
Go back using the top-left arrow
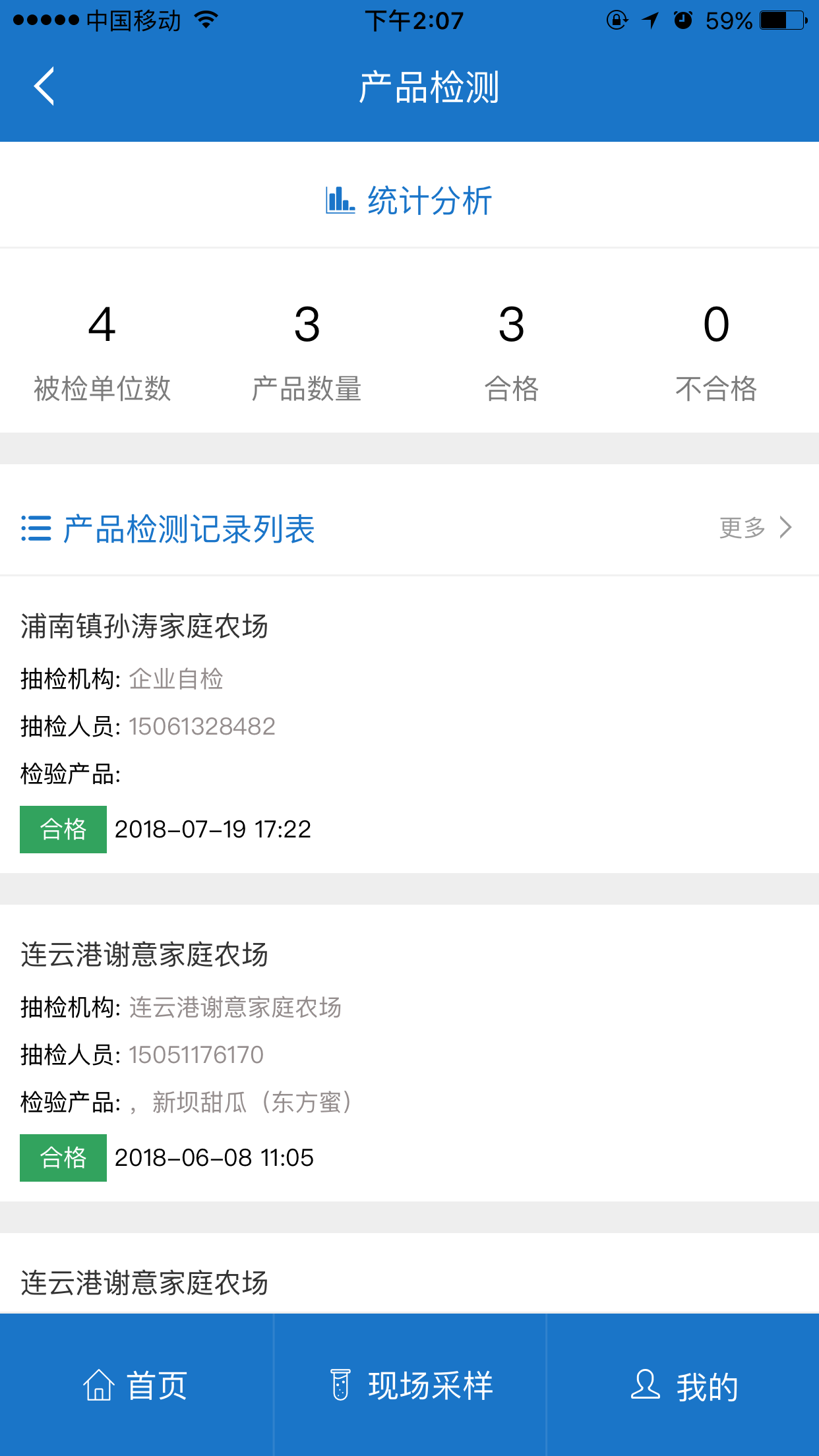tap(44, 86)
